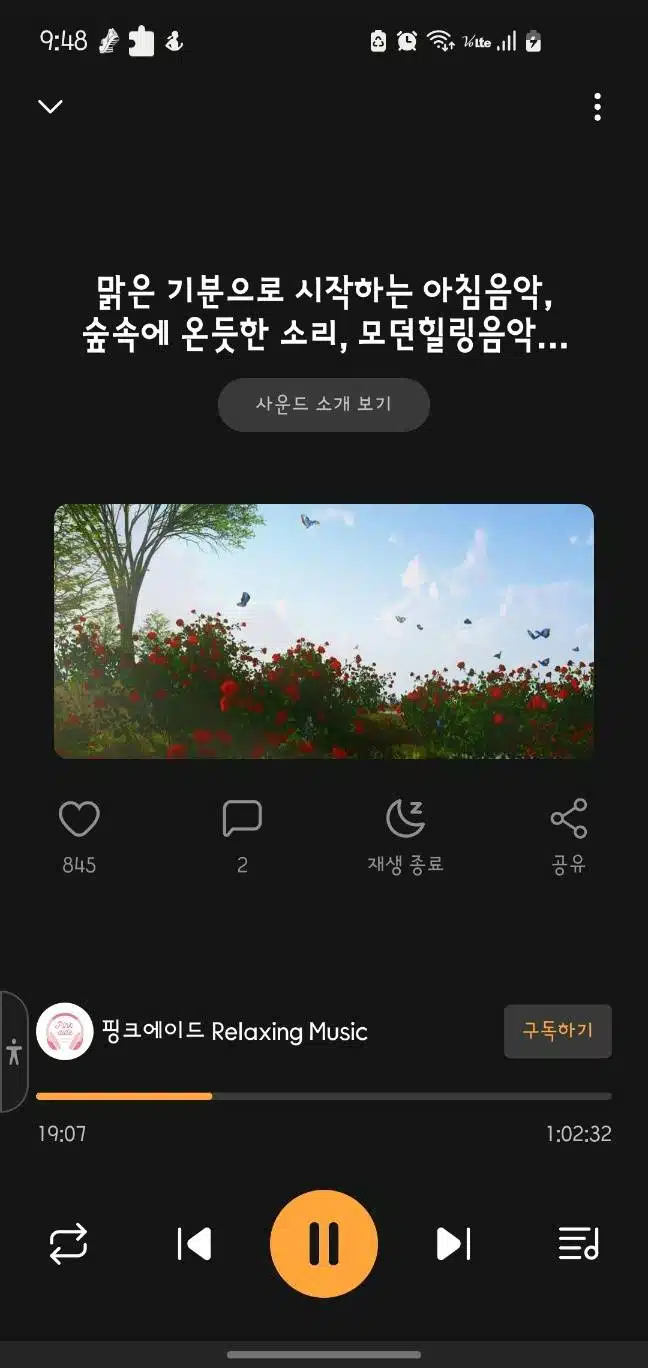Subscribe with the 구독하기 button

click(x=558, y=1031)
